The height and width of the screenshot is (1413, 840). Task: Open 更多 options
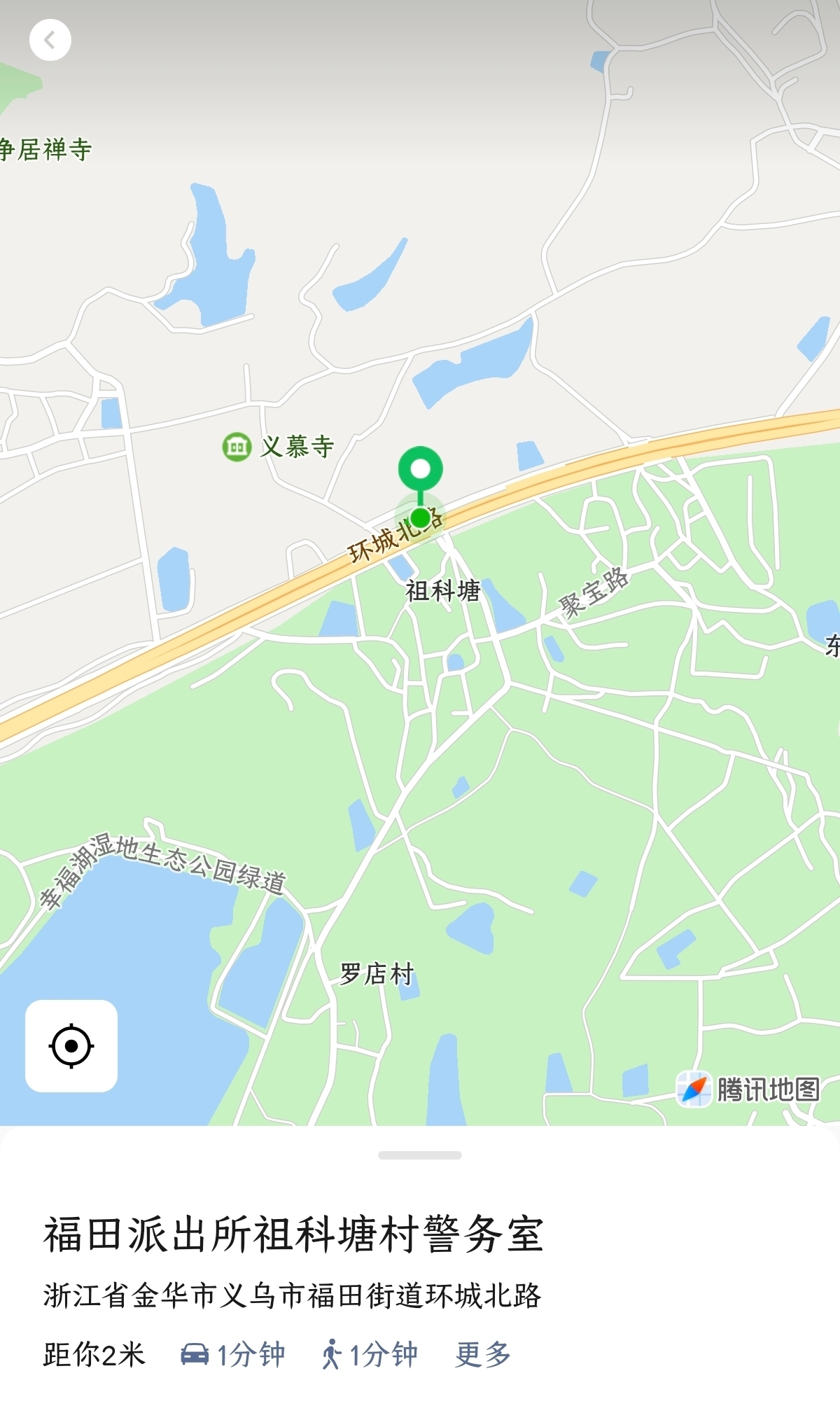pyautogui.click(x=483, y=1355)
